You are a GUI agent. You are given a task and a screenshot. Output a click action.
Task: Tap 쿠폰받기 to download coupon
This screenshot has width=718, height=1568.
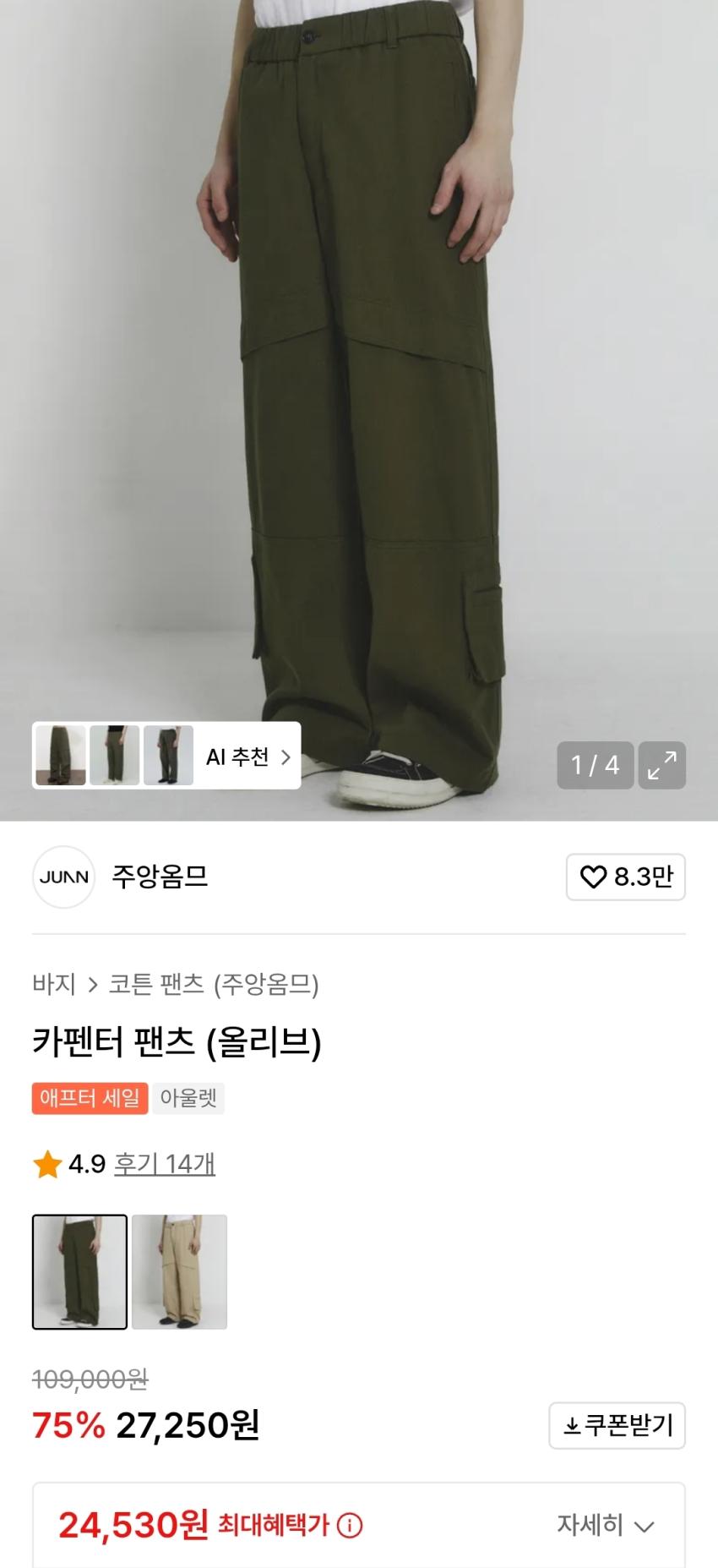pyautogui.click(x=617, y=1426)
